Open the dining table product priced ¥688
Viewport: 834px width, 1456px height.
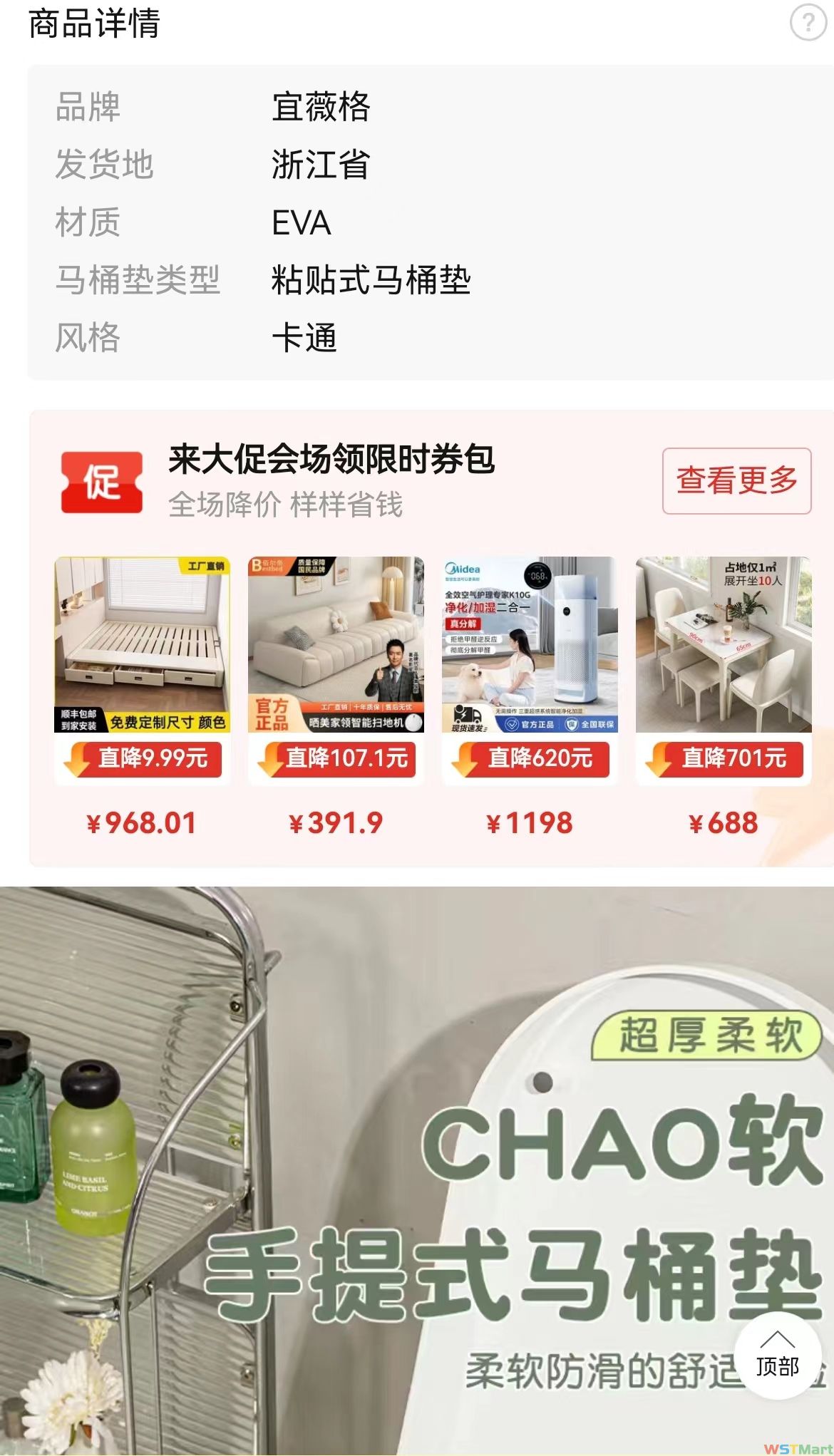click(x=724, y=645)
